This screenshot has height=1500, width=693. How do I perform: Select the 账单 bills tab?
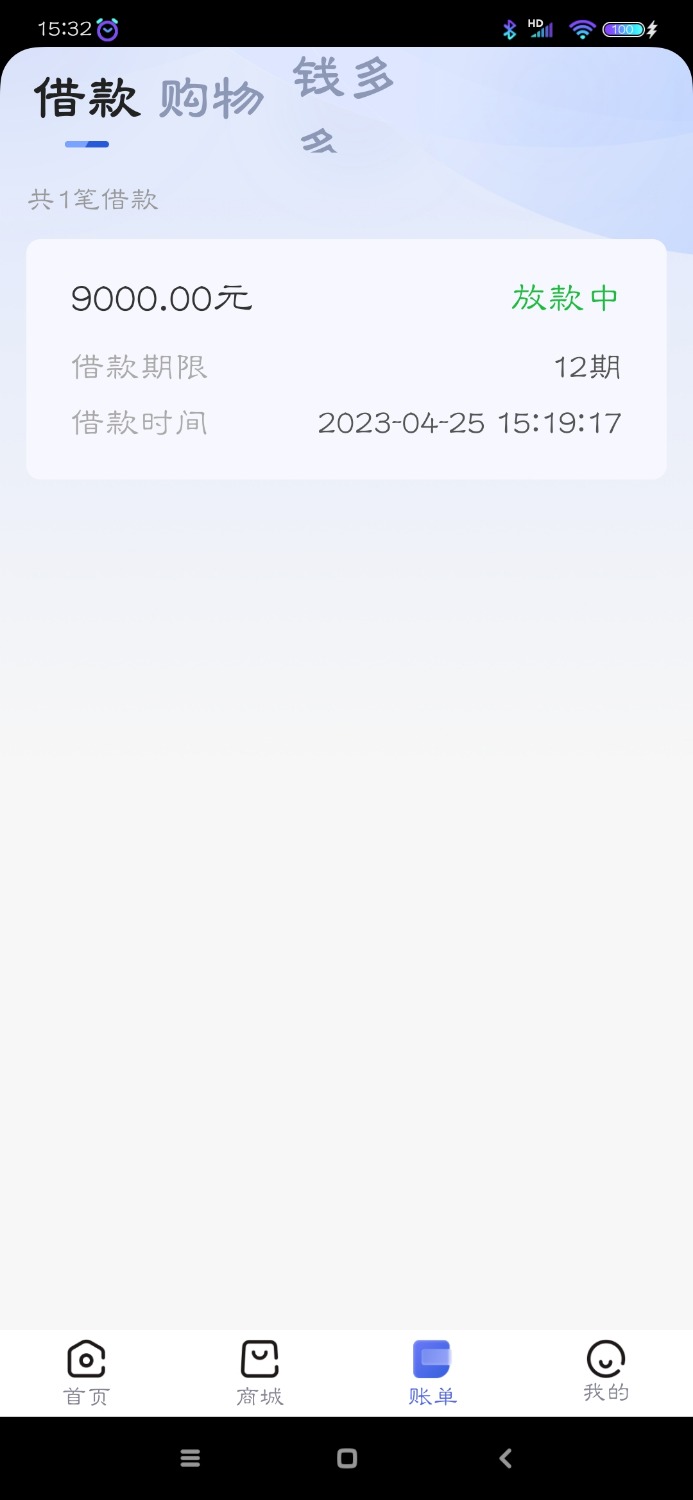point(433,1373)
